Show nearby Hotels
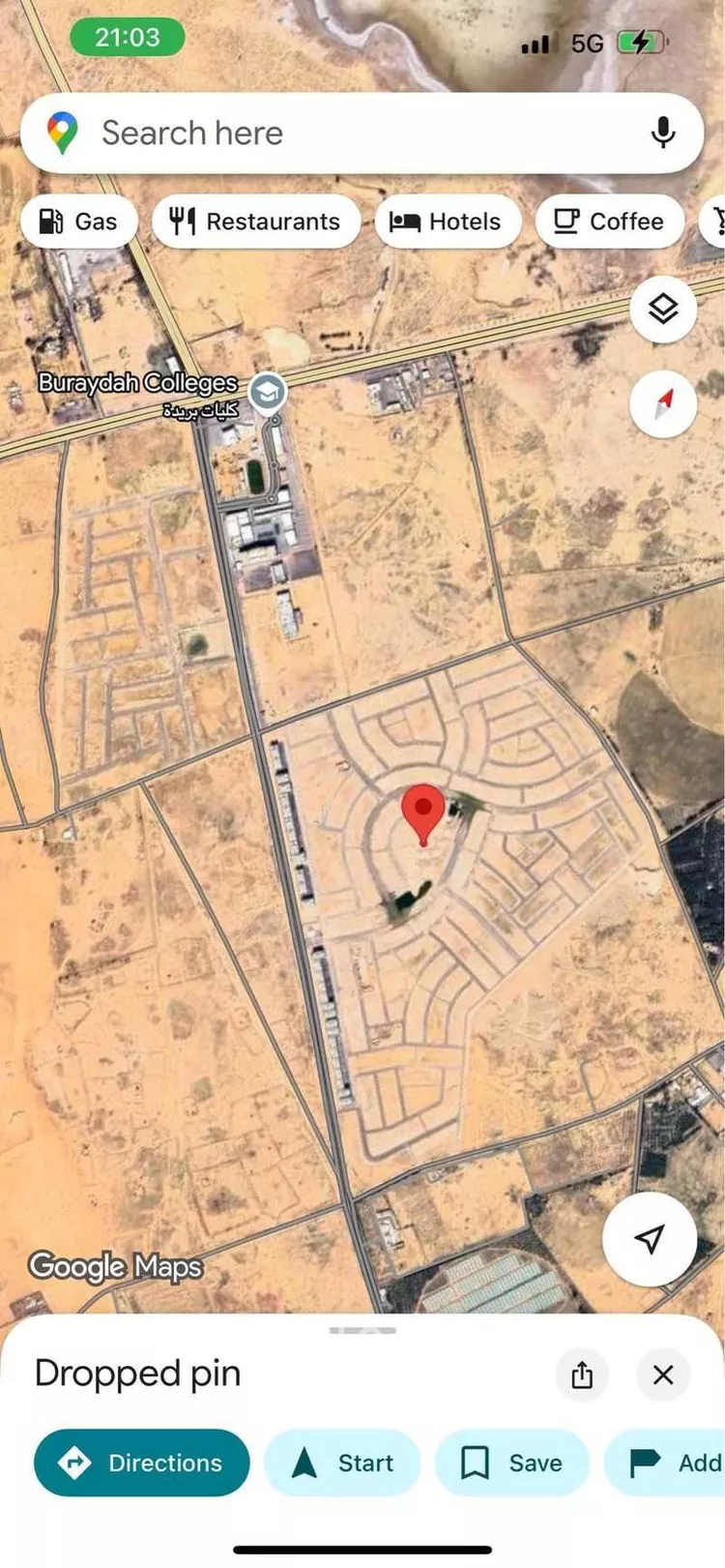725x1568 pixels. pos(447,222)
